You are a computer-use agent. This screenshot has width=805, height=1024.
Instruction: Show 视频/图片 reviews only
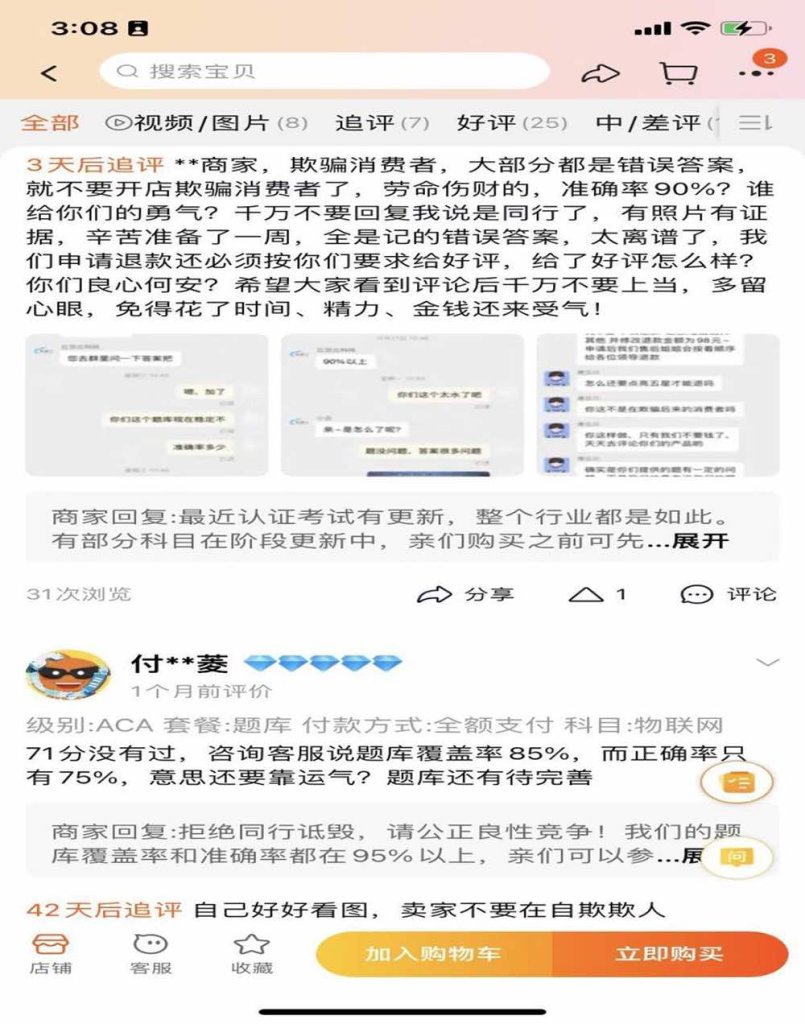tap(207, 123)
